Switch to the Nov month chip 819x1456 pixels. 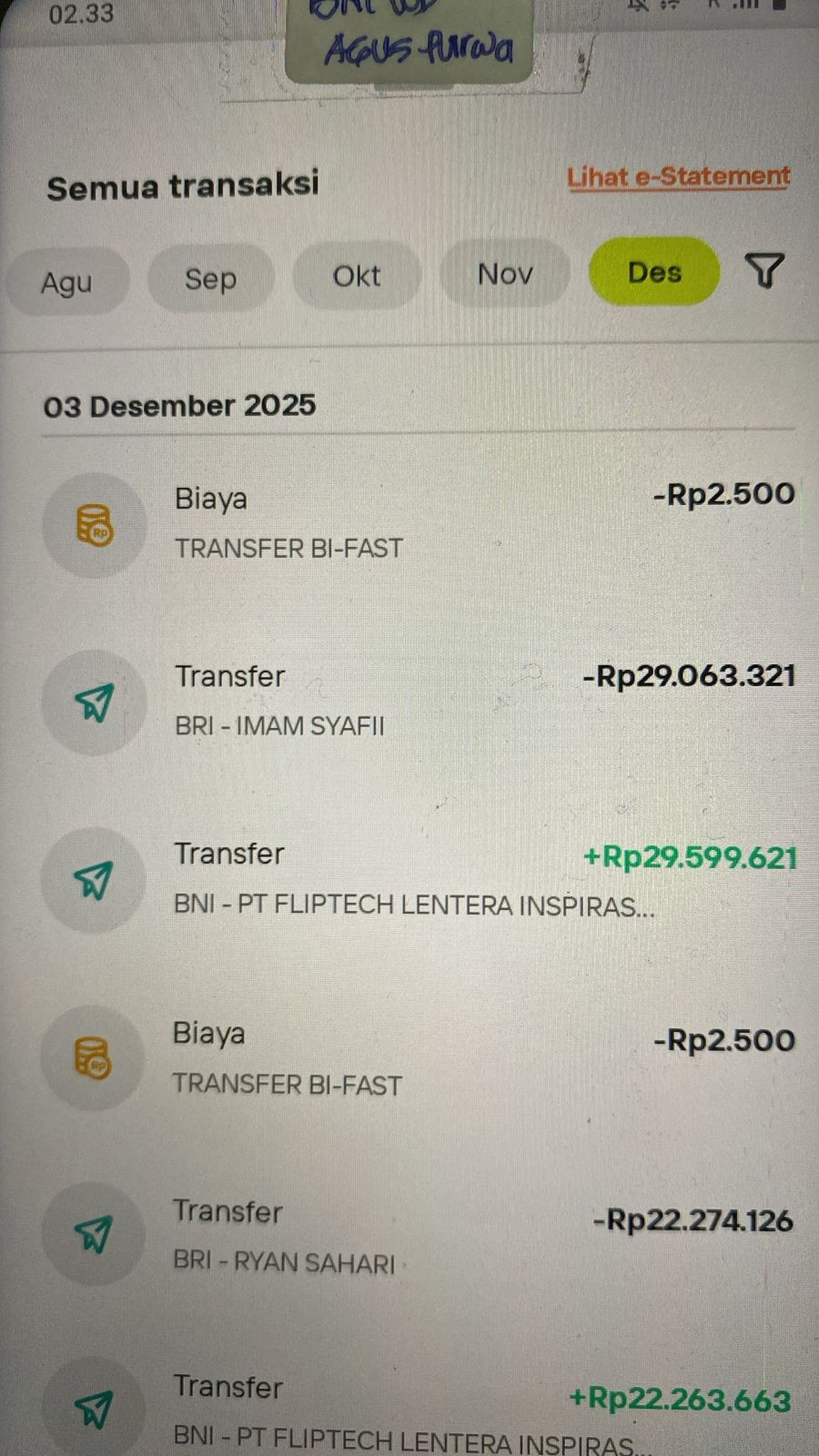click(505, 273)
